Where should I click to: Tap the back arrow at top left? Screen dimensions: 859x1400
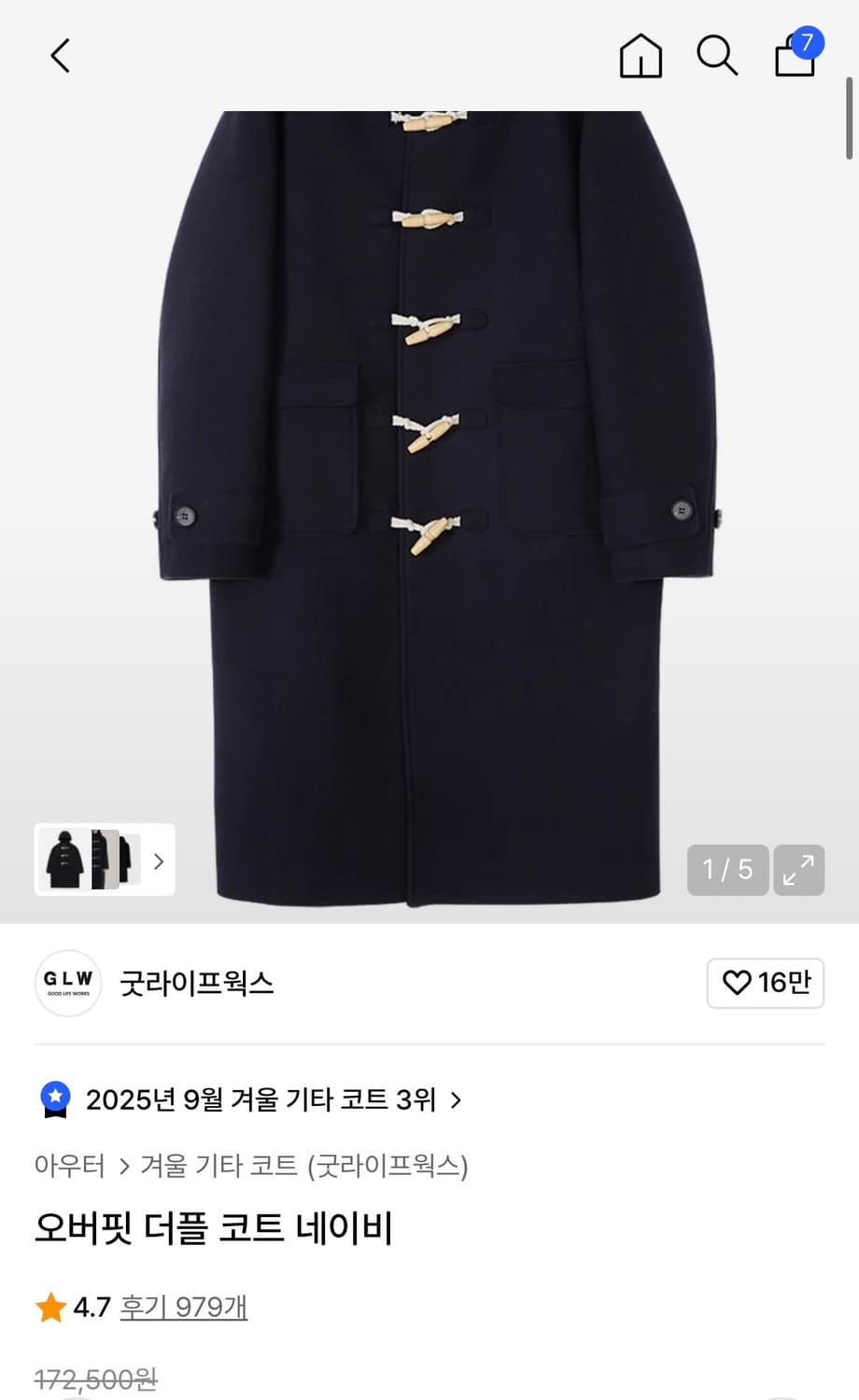click(x=60, y=54)
